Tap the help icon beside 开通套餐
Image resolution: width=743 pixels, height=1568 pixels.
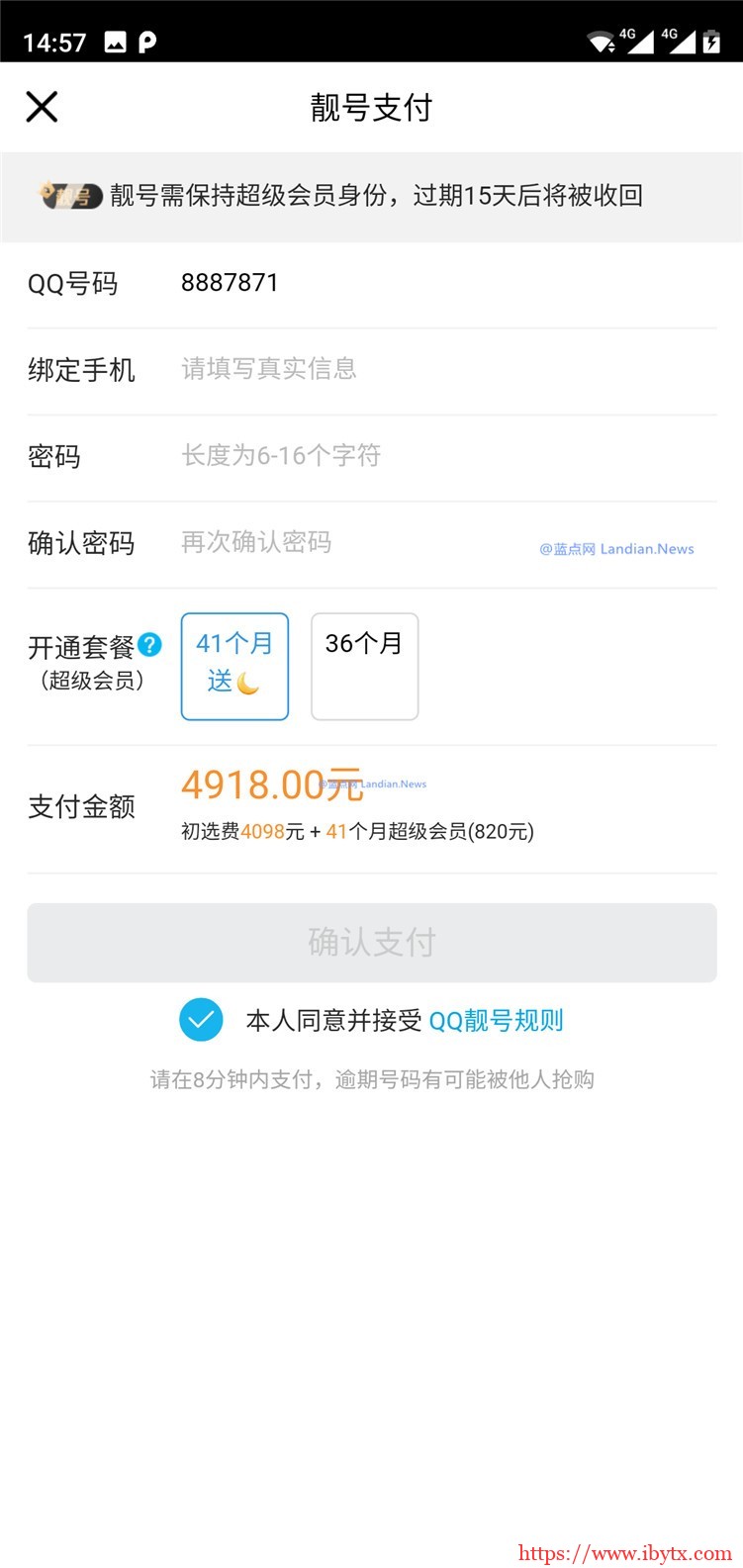point(149,644)
